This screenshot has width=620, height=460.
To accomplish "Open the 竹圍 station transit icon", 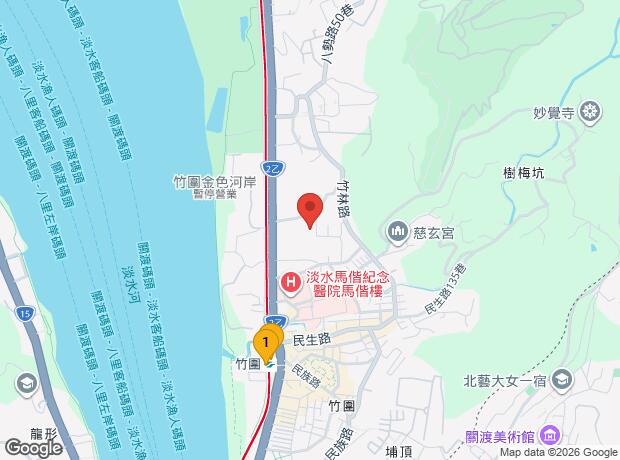I will pyautogui.click(x=271, y=366).
